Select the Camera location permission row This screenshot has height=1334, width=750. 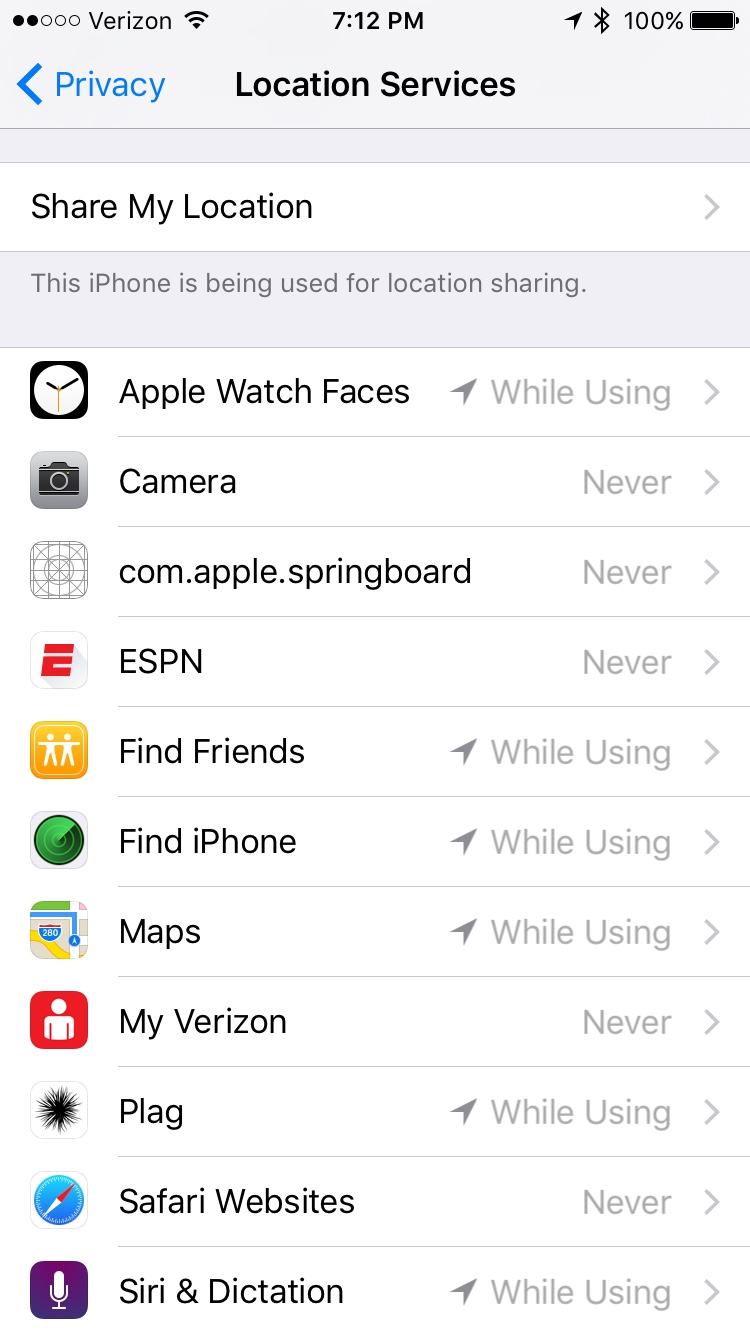pos(375,482)
